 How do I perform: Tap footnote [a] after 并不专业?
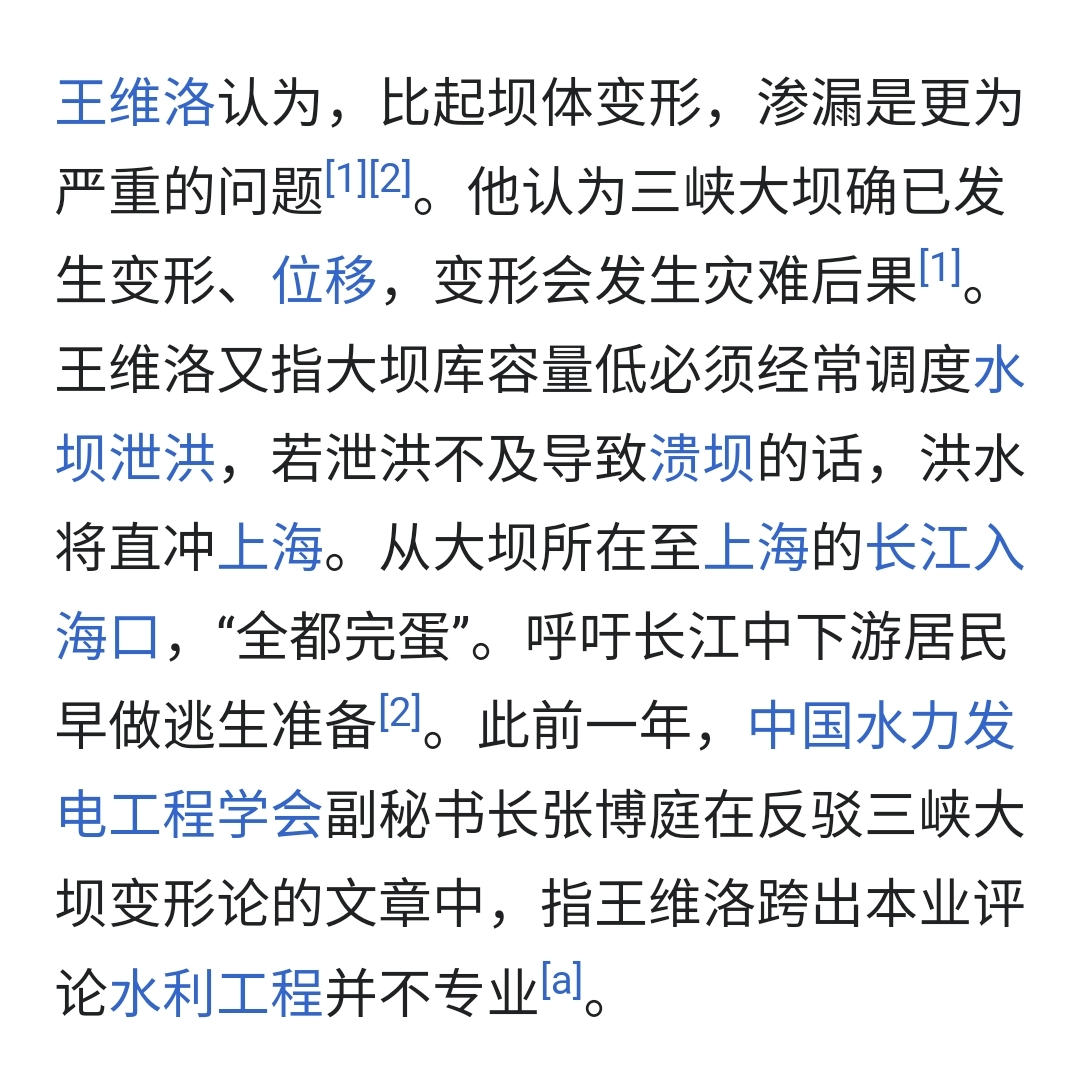click(560, 982)
